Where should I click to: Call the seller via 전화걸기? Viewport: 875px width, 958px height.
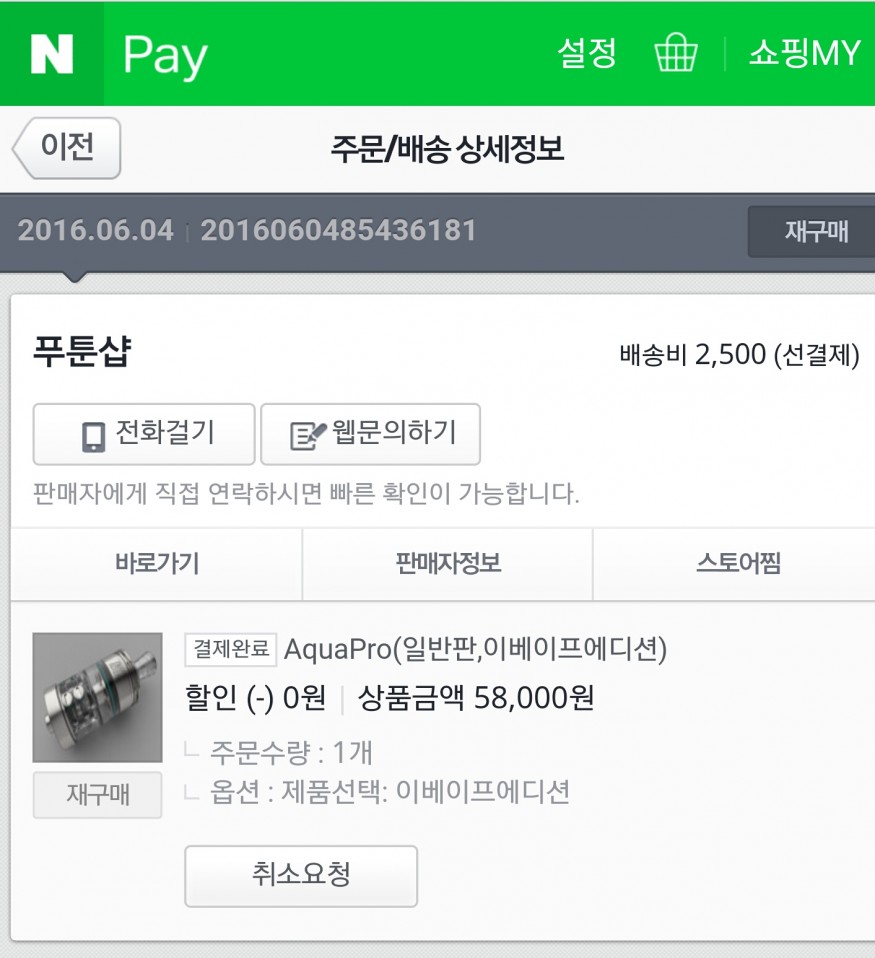click(144, 434)
